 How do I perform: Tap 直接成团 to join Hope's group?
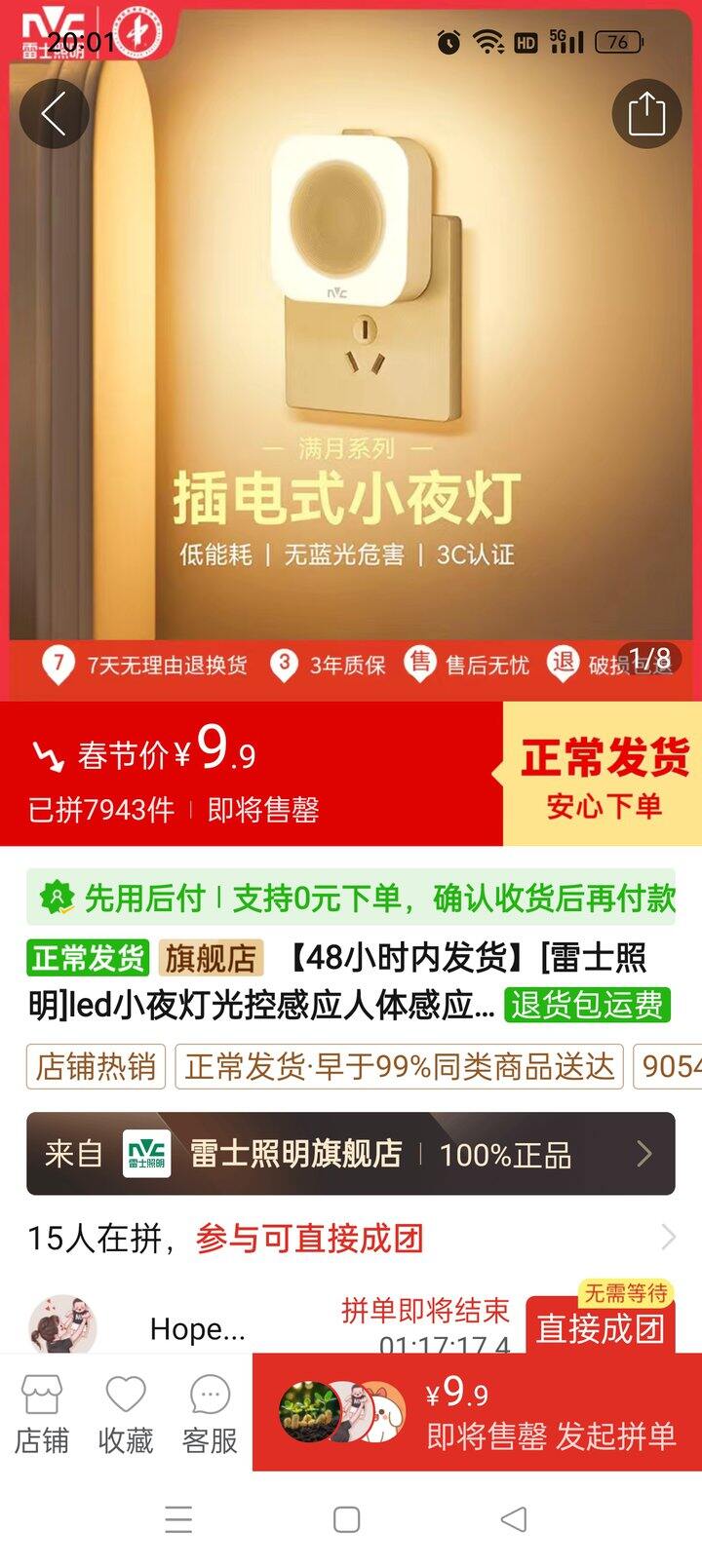[x=600, y=1327]
